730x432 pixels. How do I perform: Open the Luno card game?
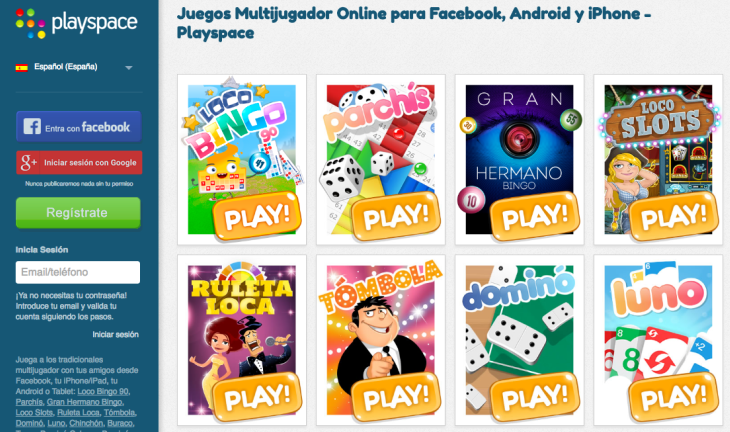tap(658, 340)
